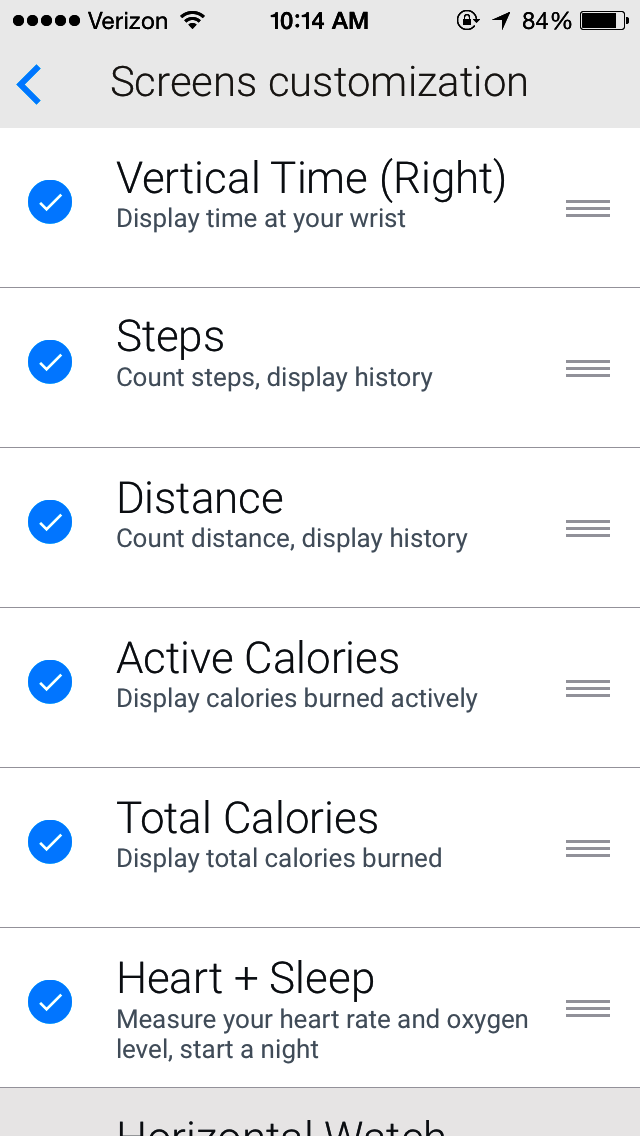Deselect the Active Calories screen
The height and width of the screenshot is (1136, 640).
pos(50,682)
